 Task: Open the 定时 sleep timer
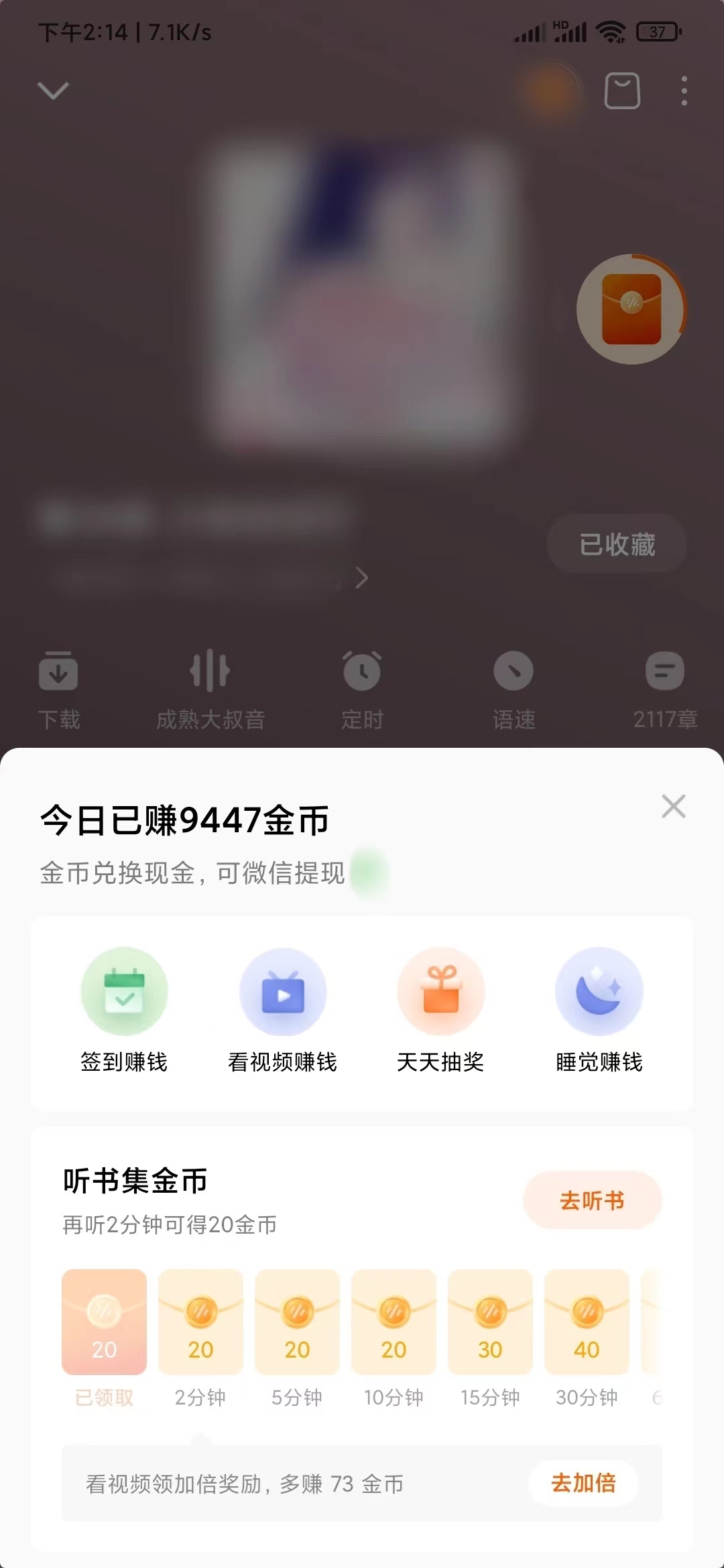pyautogui.click(x=361, y=690)
